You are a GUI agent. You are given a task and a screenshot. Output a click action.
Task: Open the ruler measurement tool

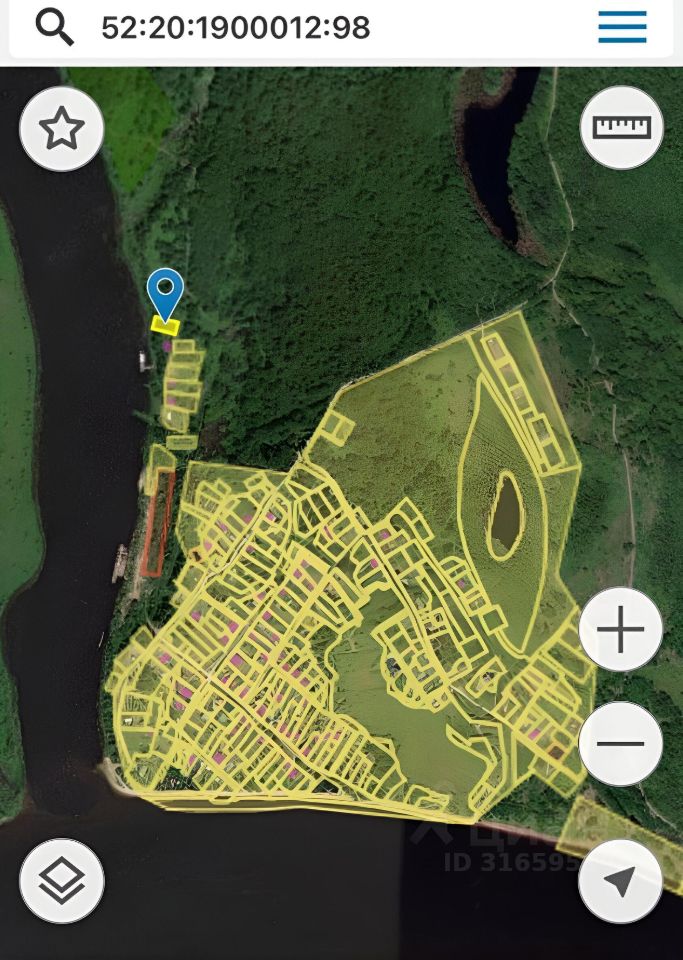622,127
